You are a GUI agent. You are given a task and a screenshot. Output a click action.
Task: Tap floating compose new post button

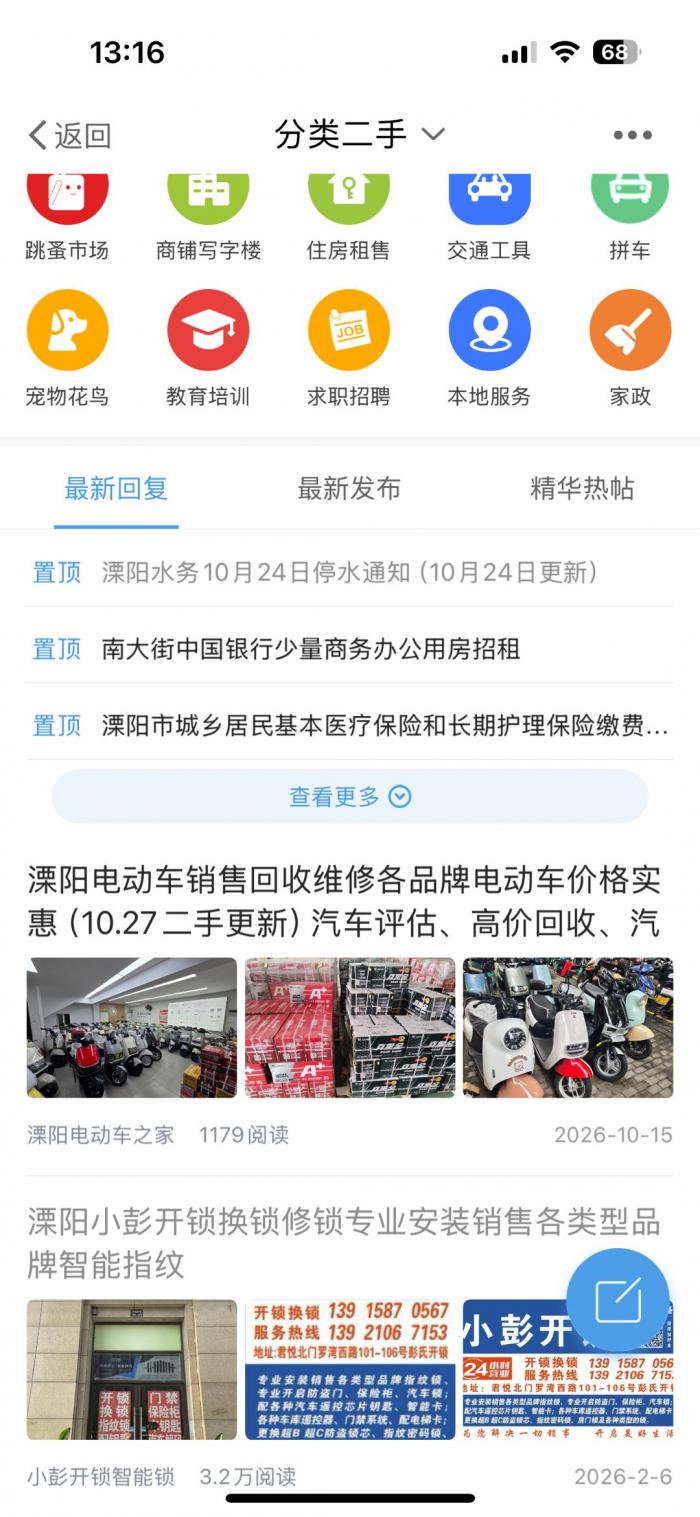[x=617, y=1300]
